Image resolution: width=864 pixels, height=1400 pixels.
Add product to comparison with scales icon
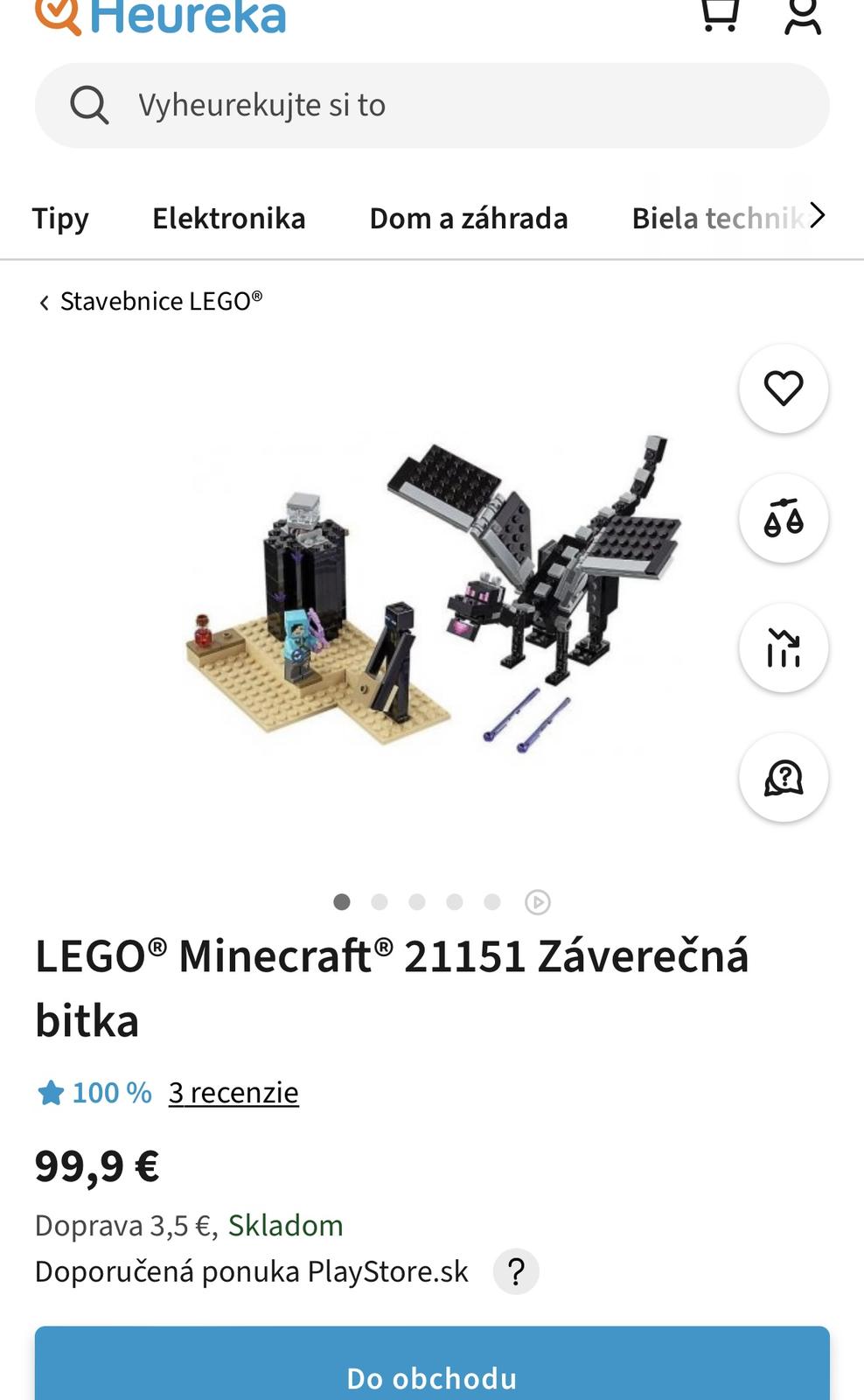pyautogui.click(x=784, y=518)
